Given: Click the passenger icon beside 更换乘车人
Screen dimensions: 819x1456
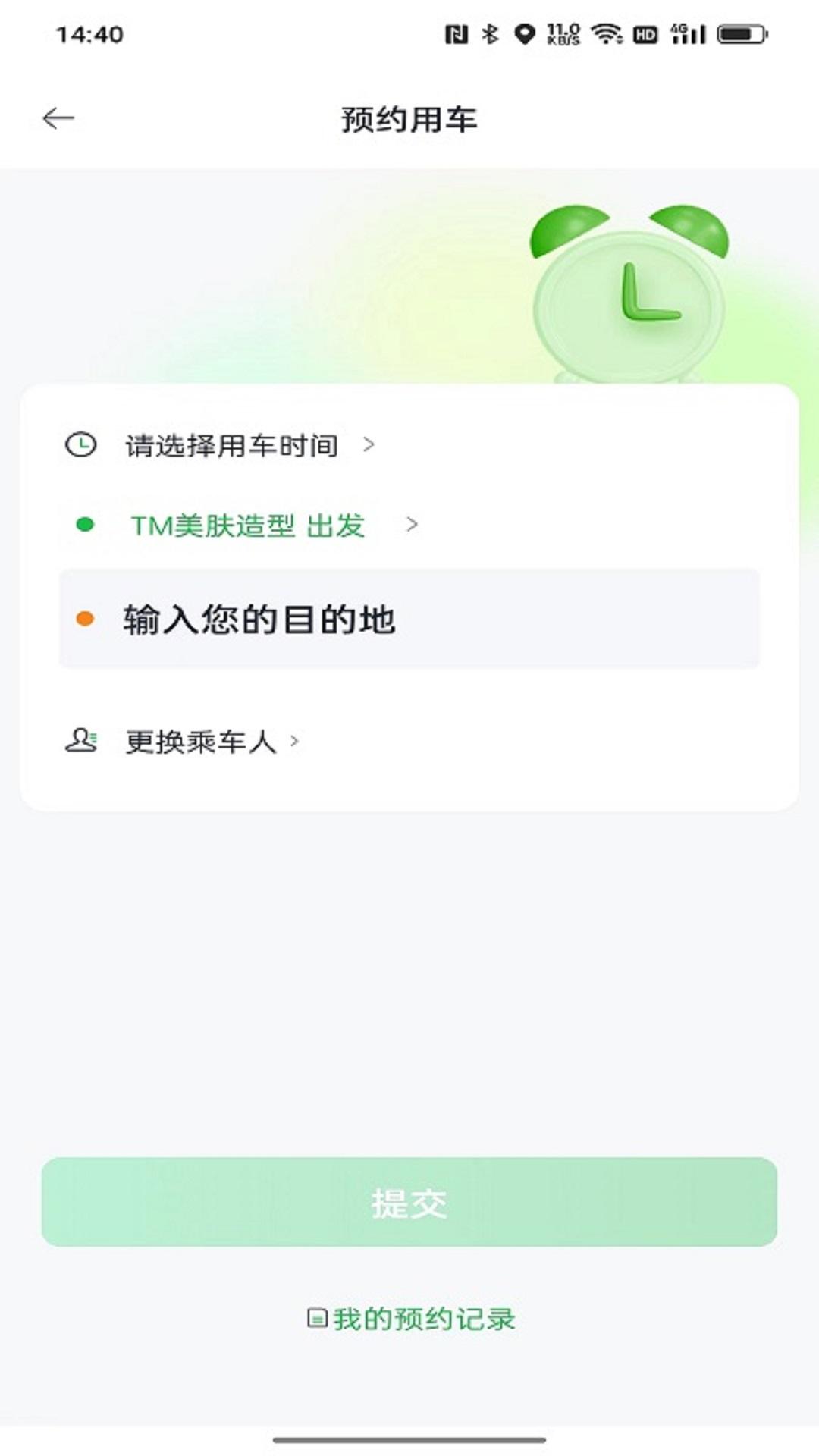Looking at the screenshot, I should coord(83,742).
